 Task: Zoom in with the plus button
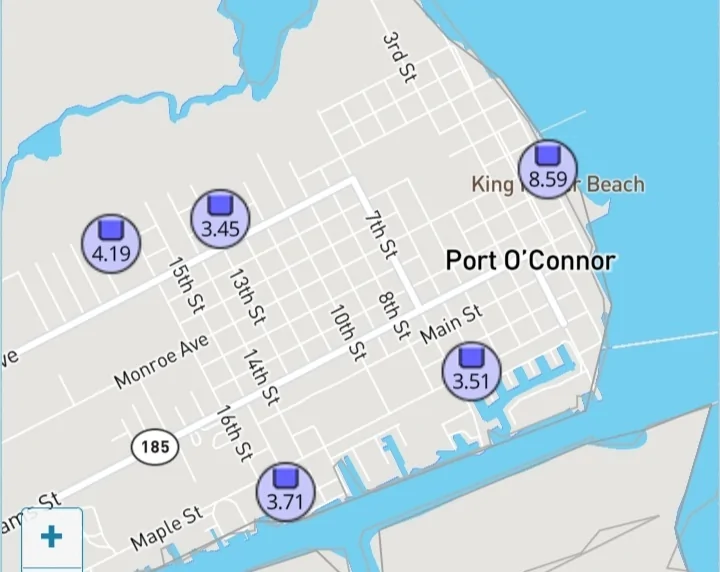coord(51,537)
